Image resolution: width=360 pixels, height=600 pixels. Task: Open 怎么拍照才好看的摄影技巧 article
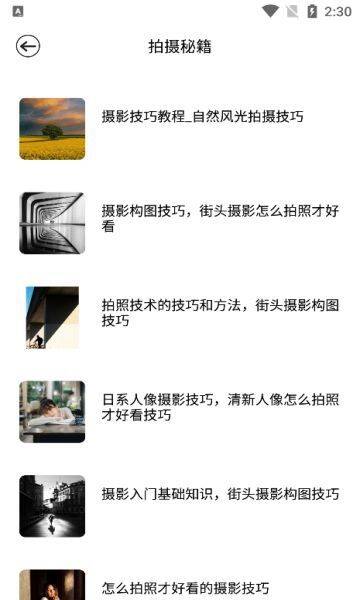click(x=180, y=585)
